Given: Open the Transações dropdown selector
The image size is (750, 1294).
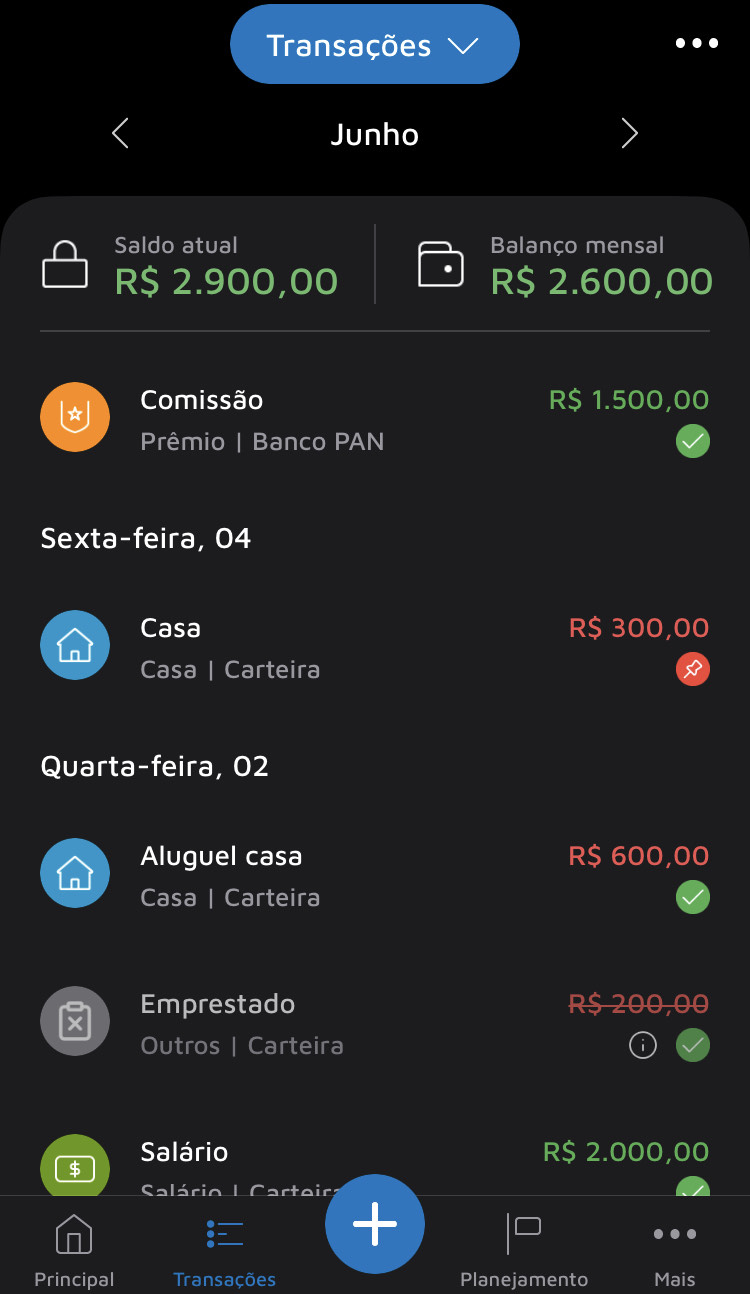Looking at the screenshot, I should coord(374,45).
